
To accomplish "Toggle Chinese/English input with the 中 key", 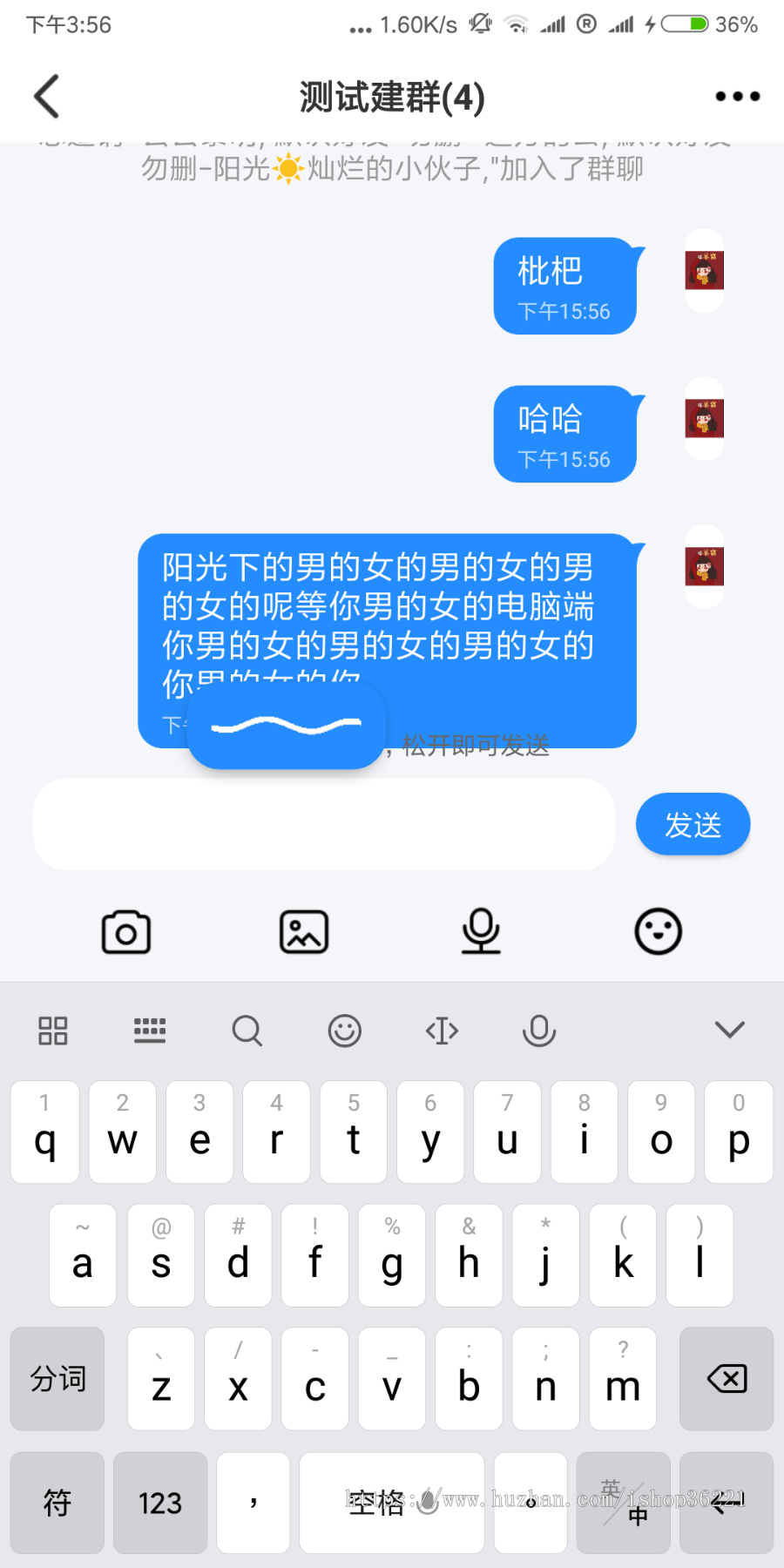I will tap(623, 1504).
